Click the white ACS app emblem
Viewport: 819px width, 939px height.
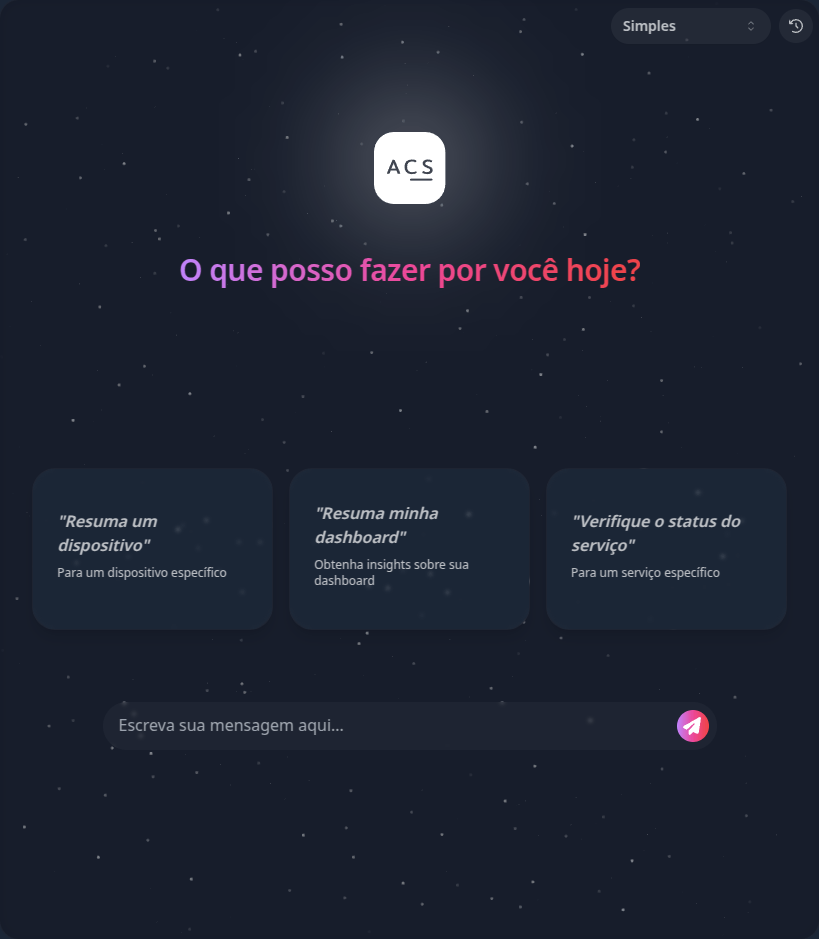409,168
